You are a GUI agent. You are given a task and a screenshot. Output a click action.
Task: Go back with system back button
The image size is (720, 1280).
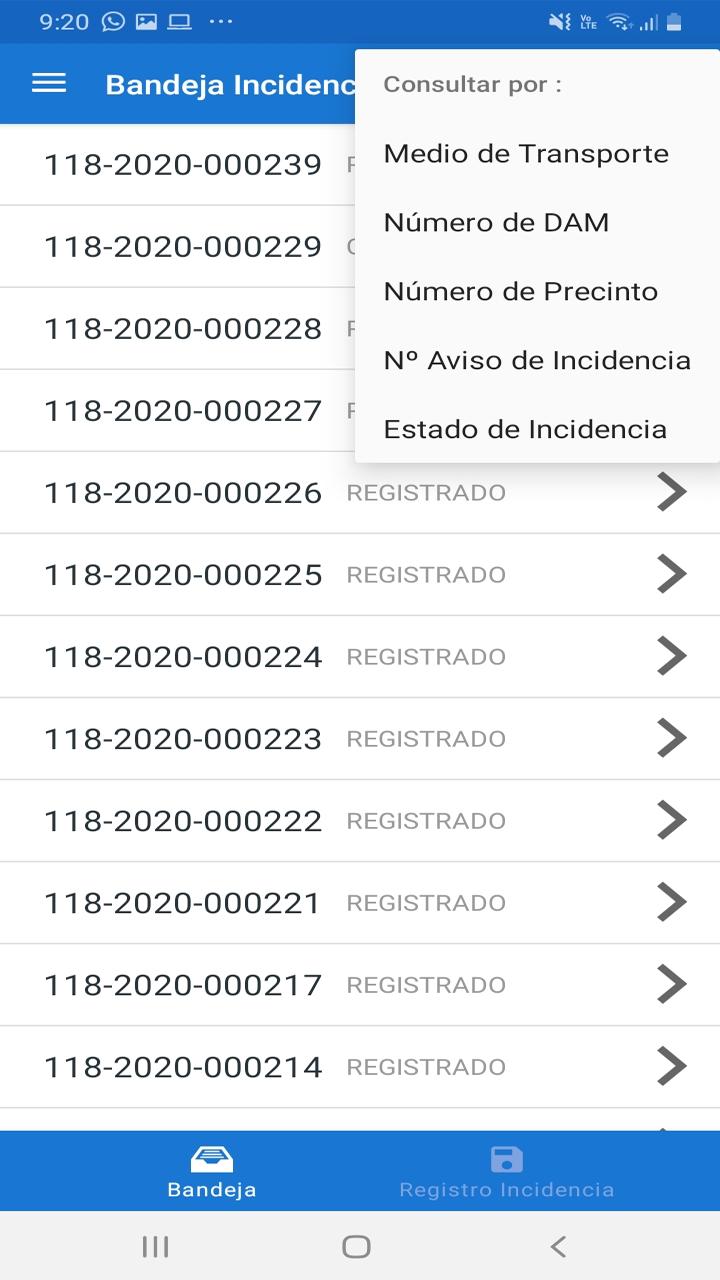click(558, 1246)
